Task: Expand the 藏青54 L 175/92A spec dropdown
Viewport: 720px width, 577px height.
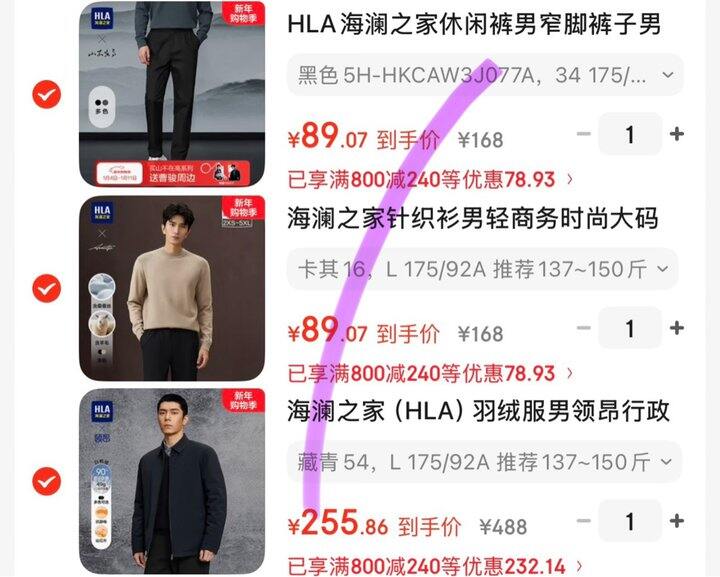Action: (x=484, y=462)
